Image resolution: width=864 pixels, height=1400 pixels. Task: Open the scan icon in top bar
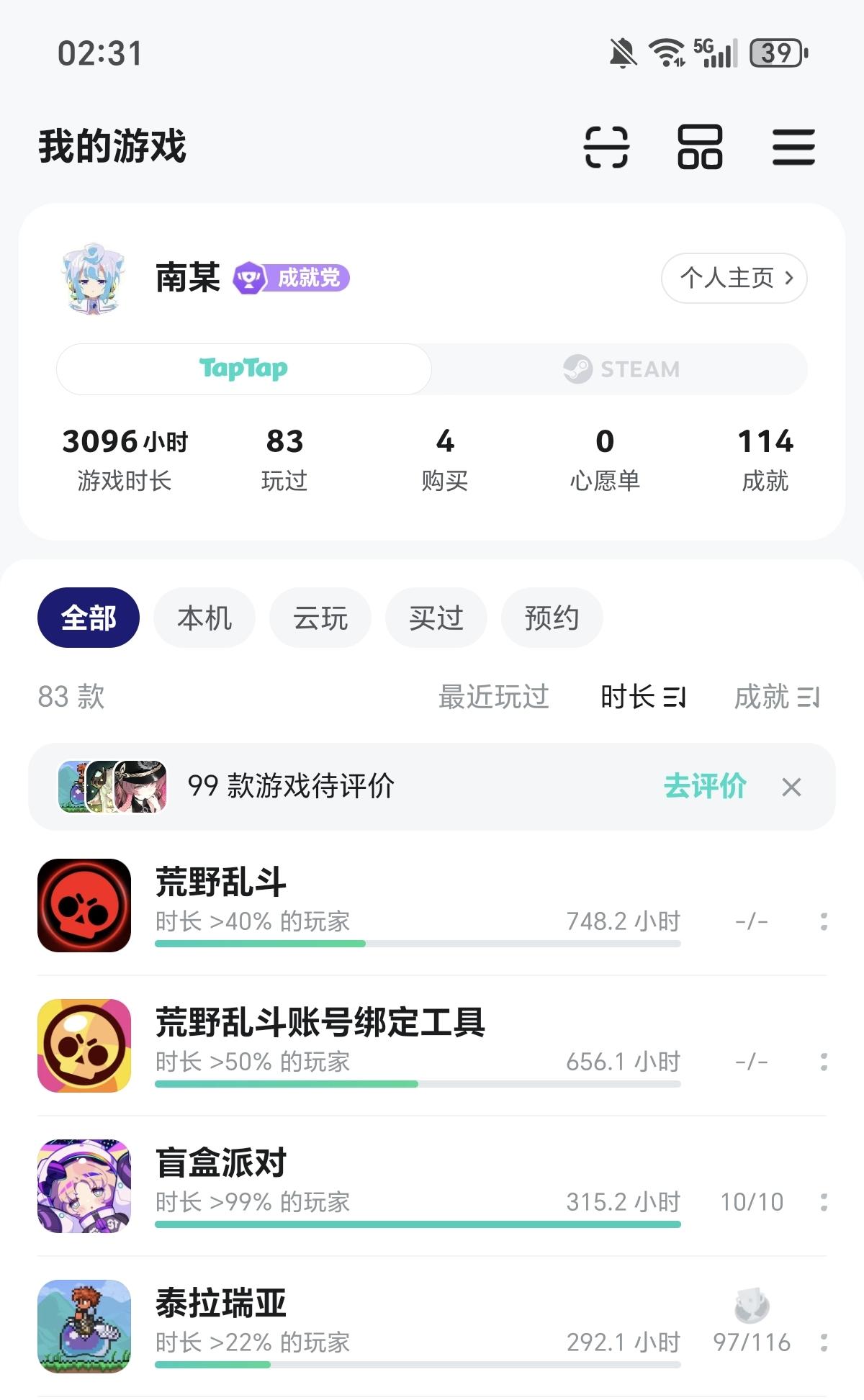point(607,147)
